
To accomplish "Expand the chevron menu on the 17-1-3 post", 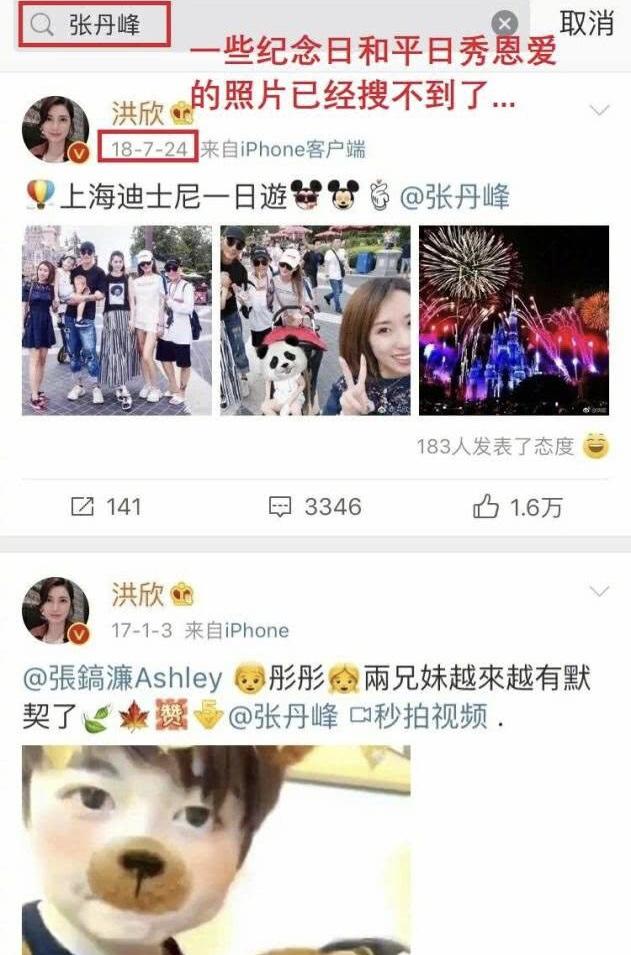I will [x=599, y=592].
